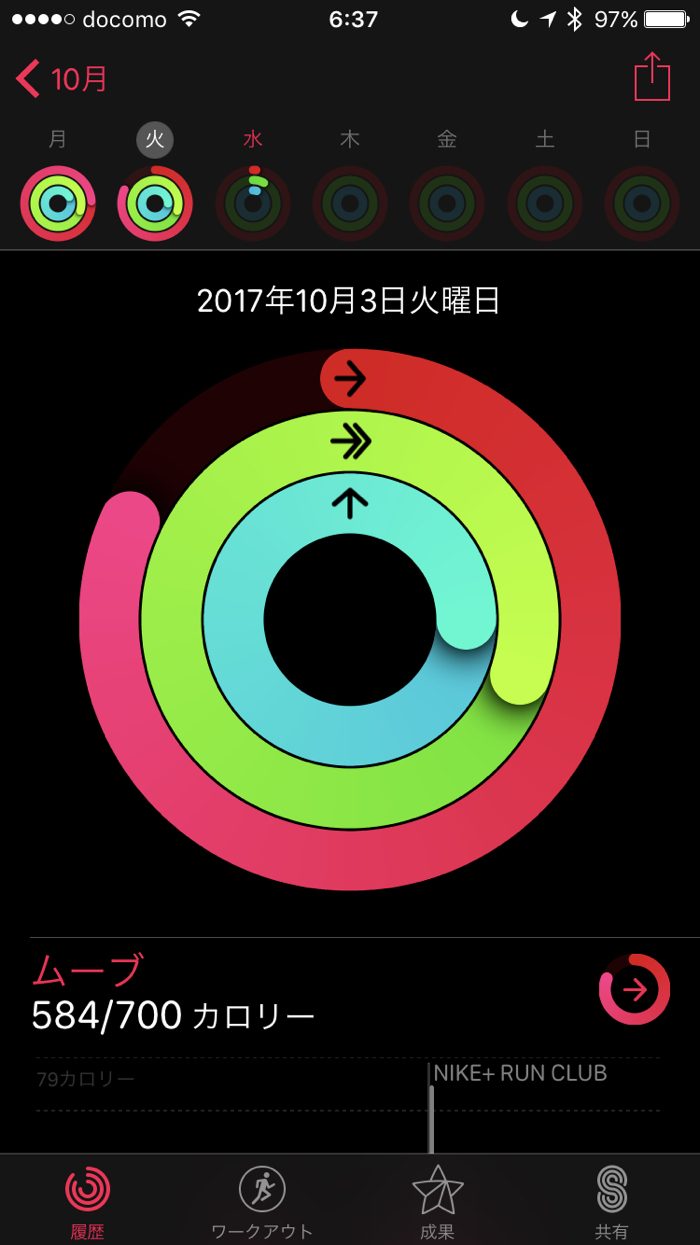Viewport: 700px width, 1245px height.
Task: Switch to the 履歴 tab
Action: click(88, 1199)
